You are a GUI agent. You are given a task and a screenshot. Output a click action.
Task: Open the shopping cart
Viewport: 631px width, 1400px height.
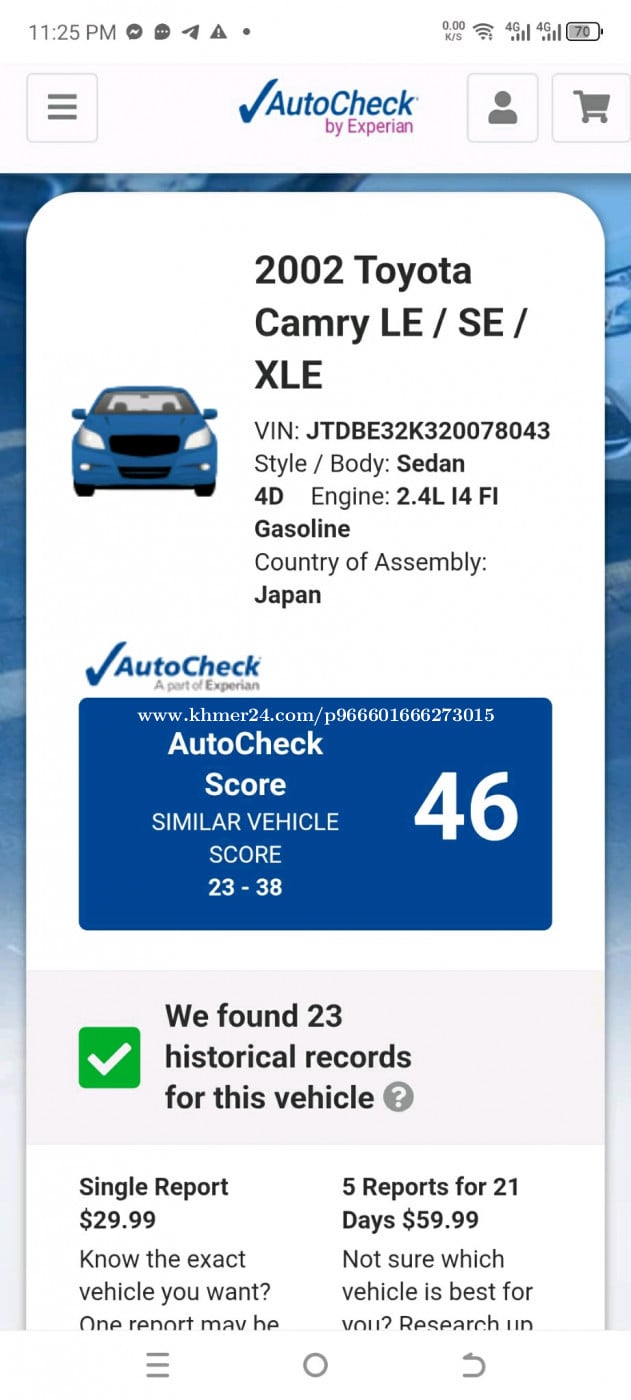tap(592, 108)
